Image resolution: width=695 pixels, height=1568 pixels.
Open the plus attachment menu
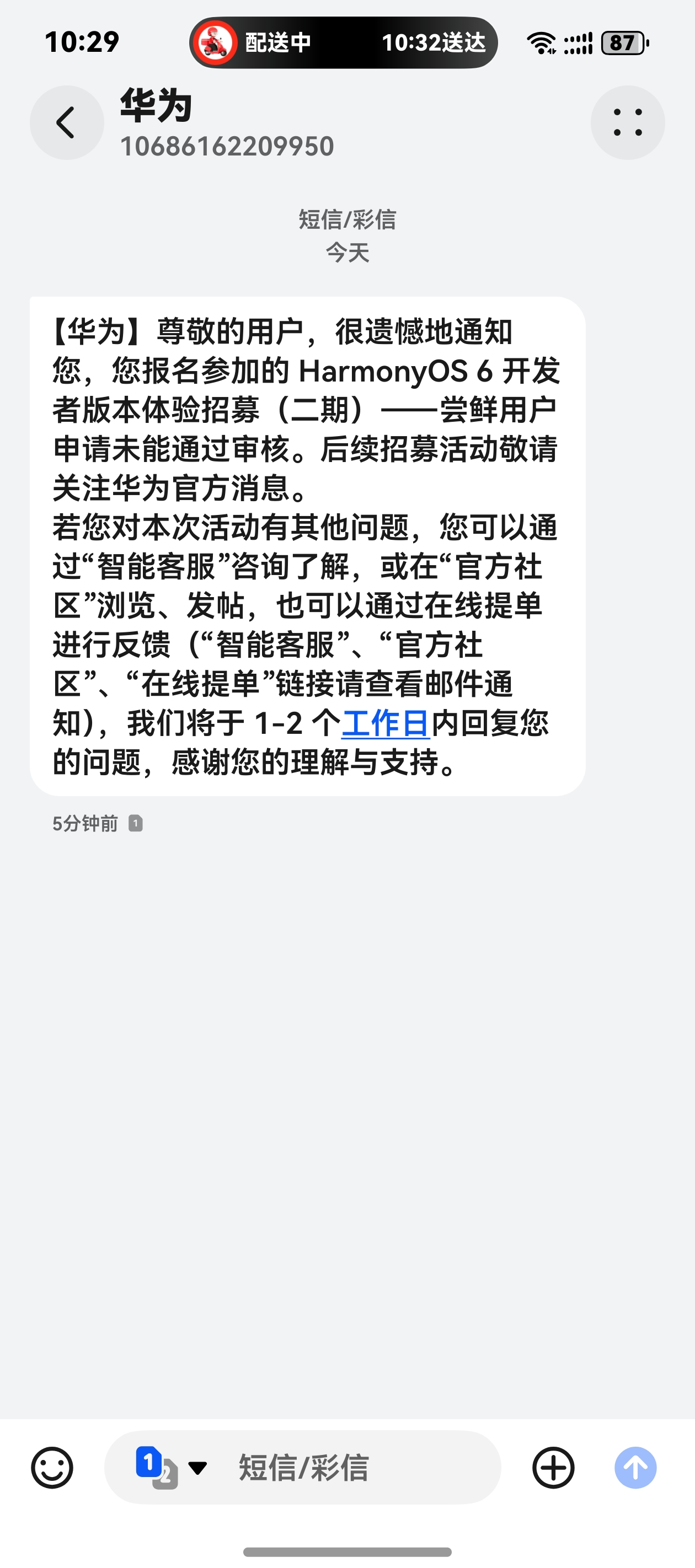(x=553, y=1468)
